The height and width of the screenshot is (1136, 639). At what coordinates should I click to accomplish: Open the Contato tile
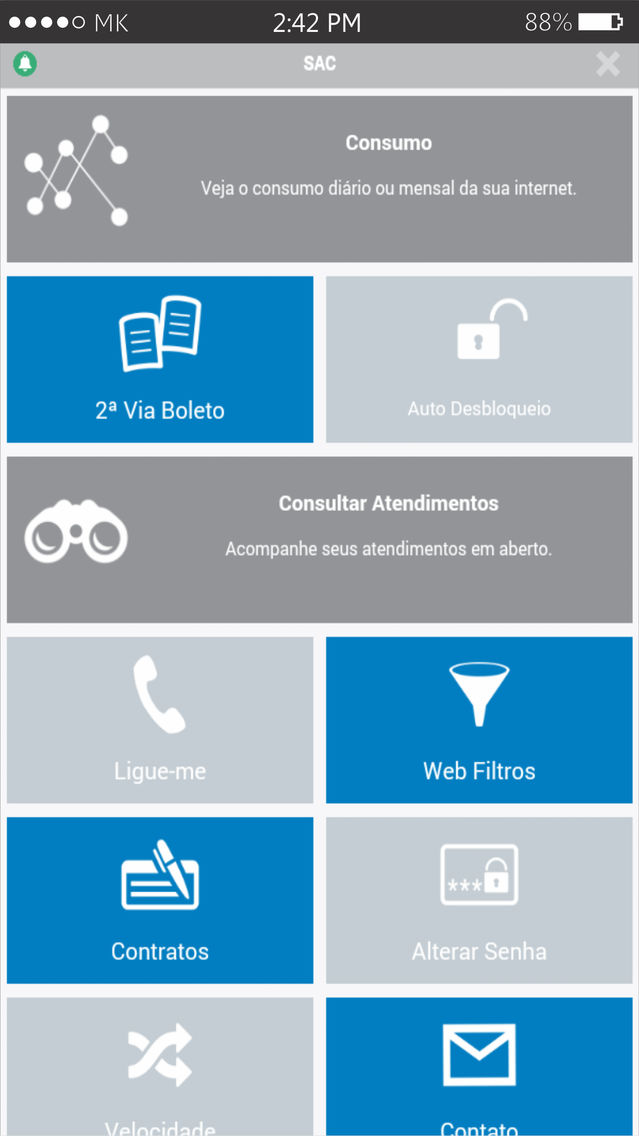[x=479, y=1066]
